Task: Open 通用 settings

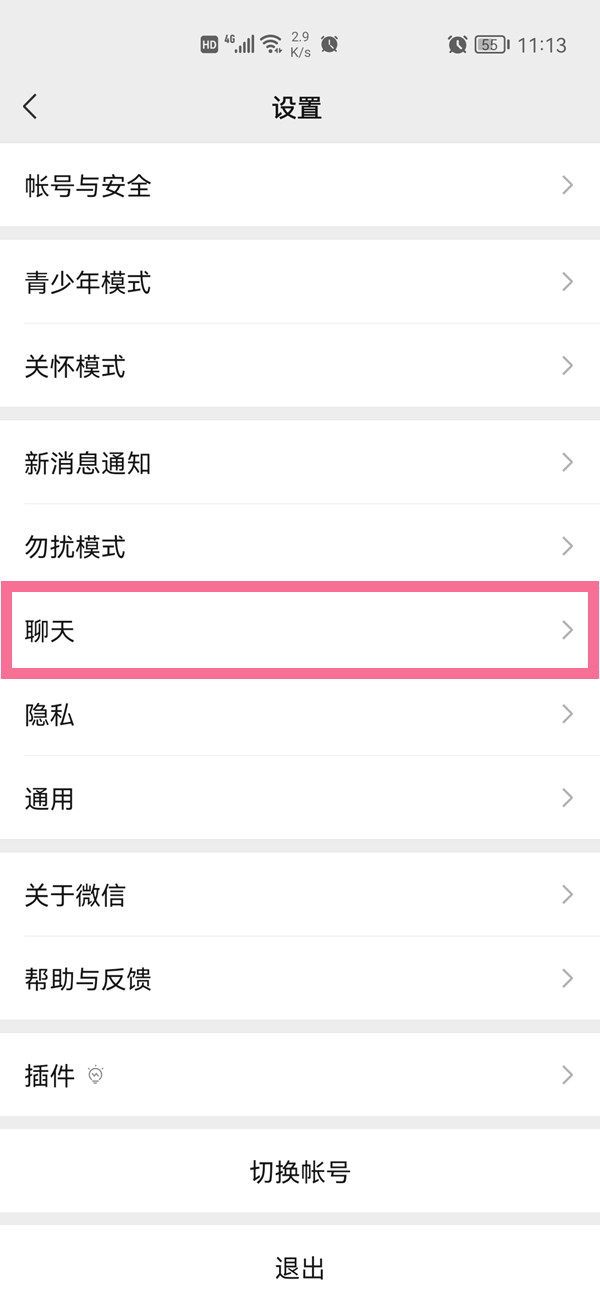Action: click(300, 798)
